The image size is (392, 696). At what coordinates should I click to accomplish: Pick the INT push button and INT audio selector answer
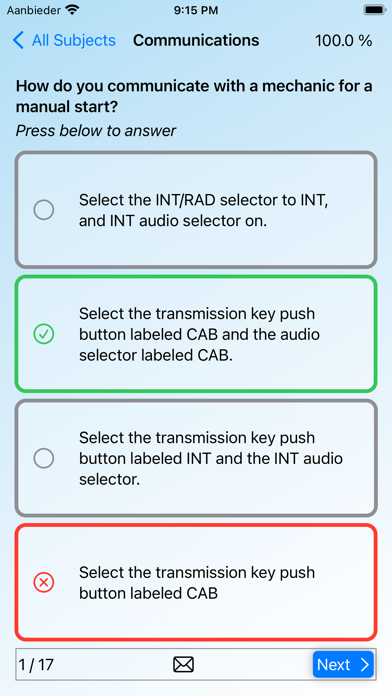[x=196, y=458]
